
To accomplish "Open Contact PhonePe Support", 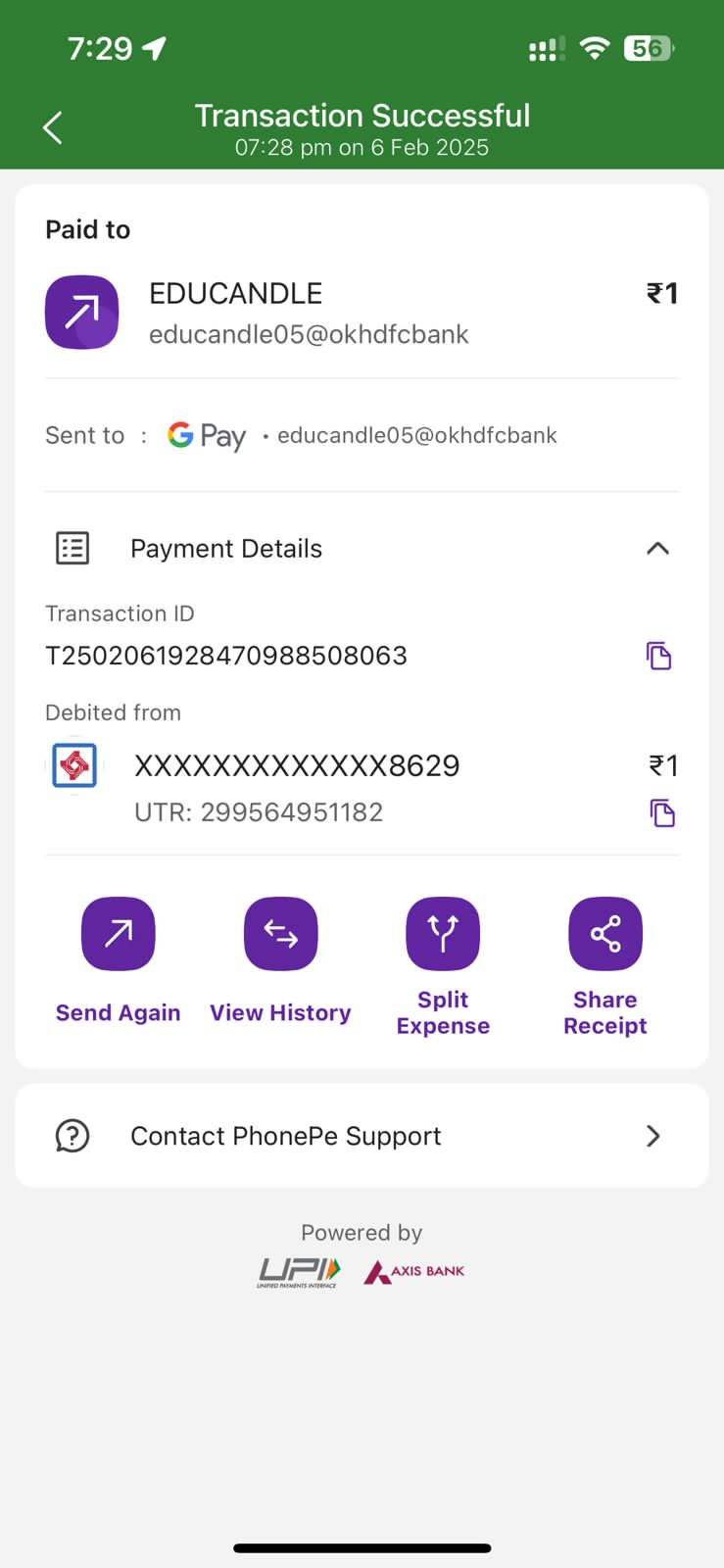I will [362, 1136].
